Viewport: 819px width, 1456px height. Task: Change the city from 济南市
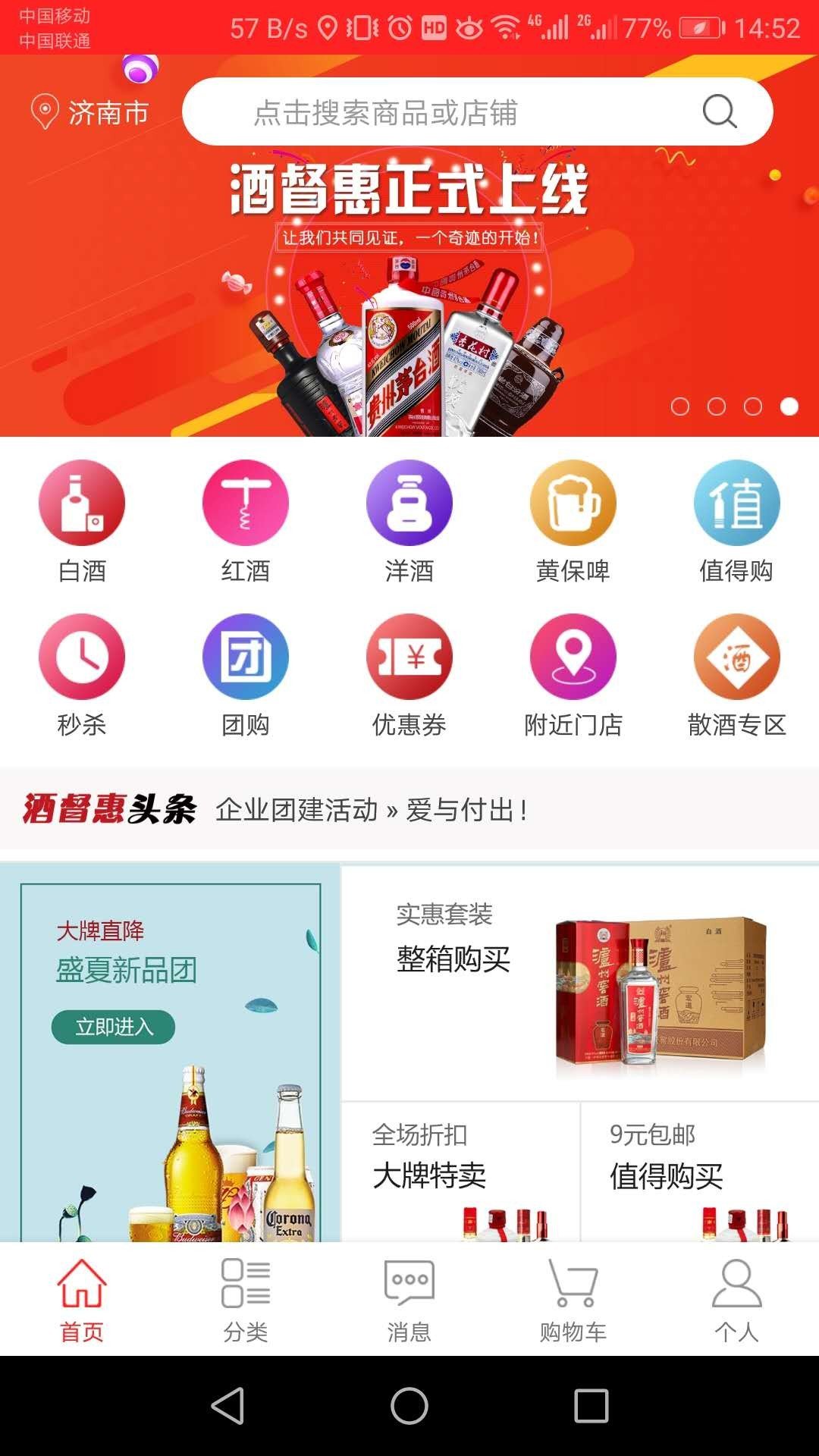coord(89,113)
